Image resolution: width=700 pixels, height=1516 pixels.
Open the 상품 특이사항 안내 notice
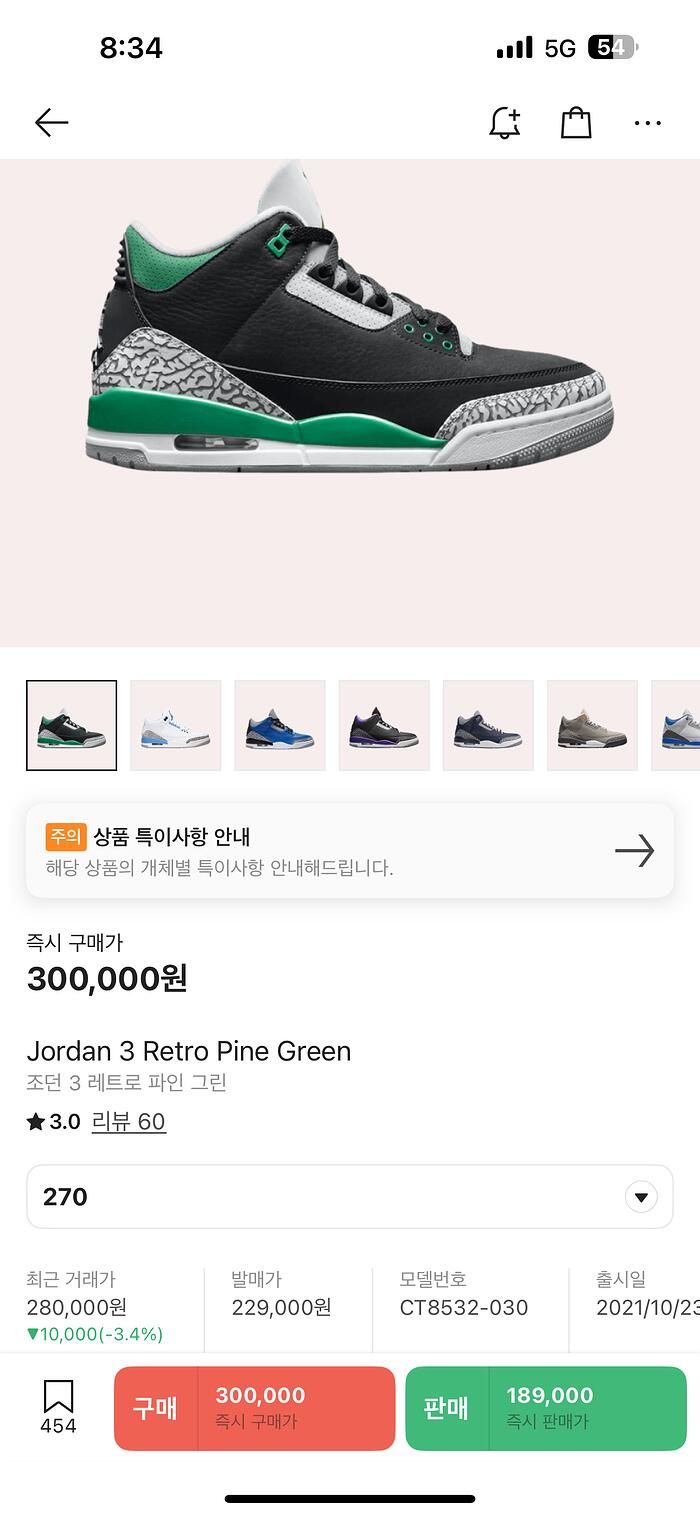350,851
